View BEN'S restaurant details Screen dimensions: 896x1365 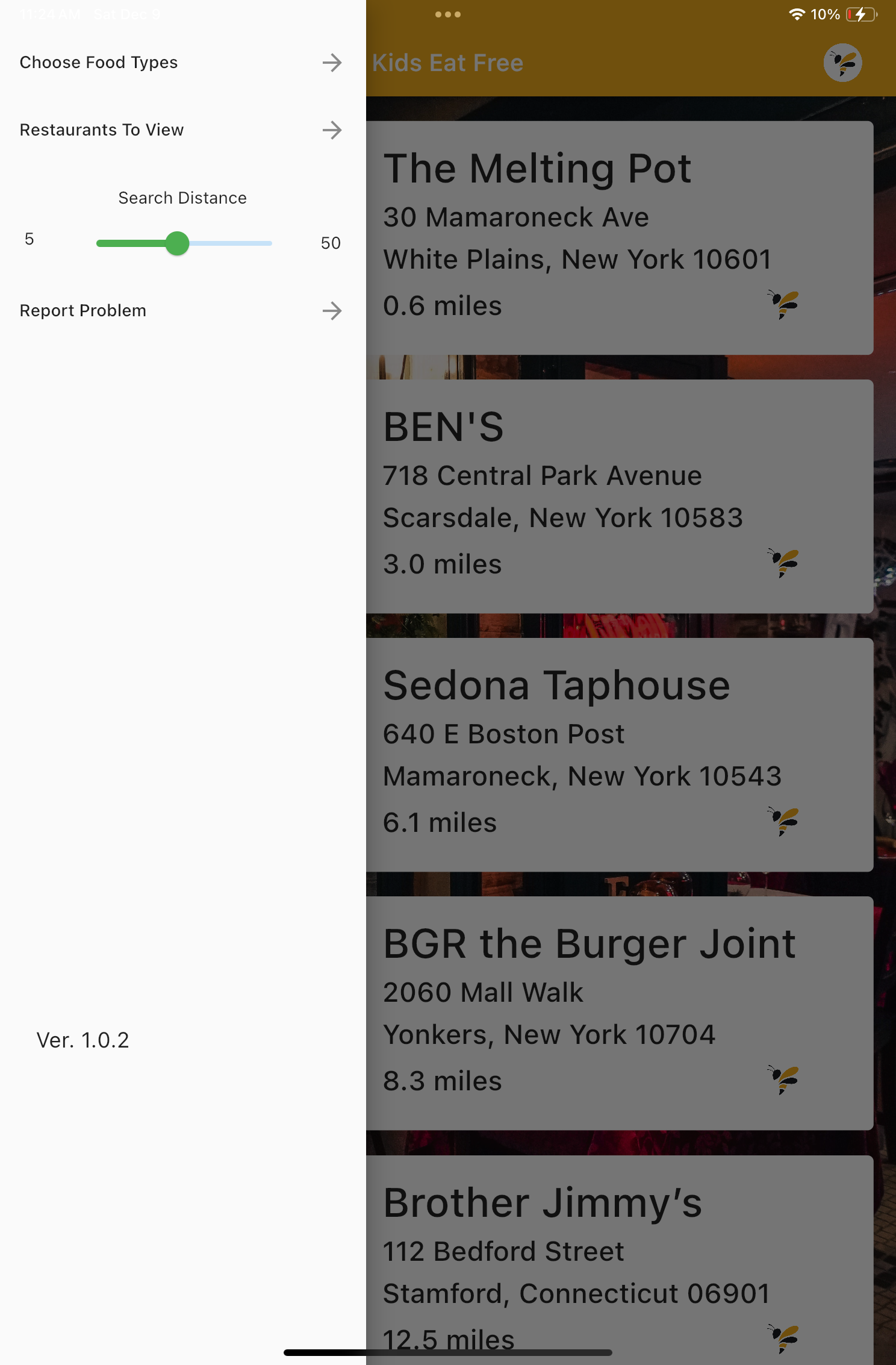619,496
